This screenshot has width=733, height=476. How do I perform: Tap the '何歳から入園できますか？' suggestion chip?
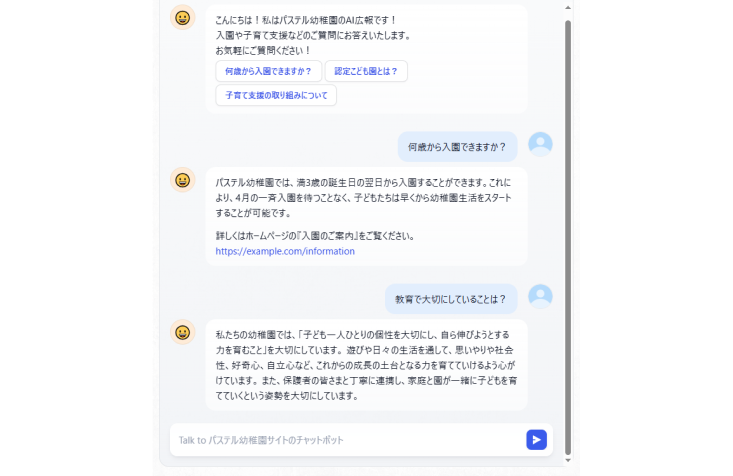pos(267,72)
